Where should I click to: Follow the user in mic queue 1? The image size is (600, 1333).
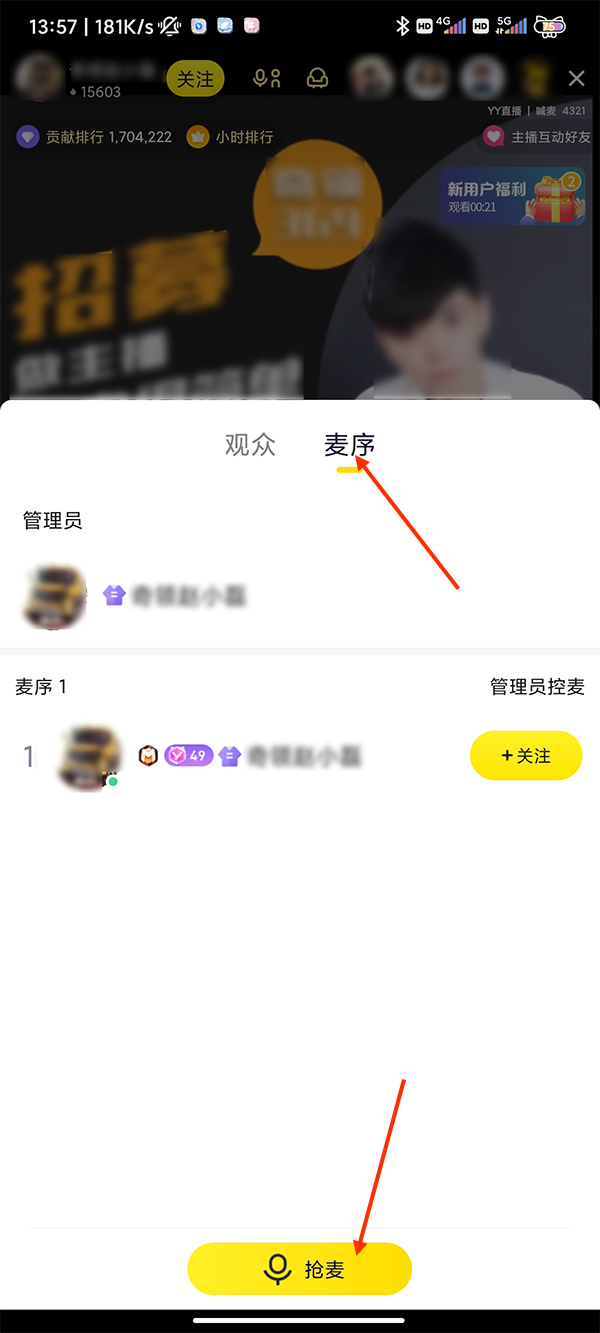(526, 755)
